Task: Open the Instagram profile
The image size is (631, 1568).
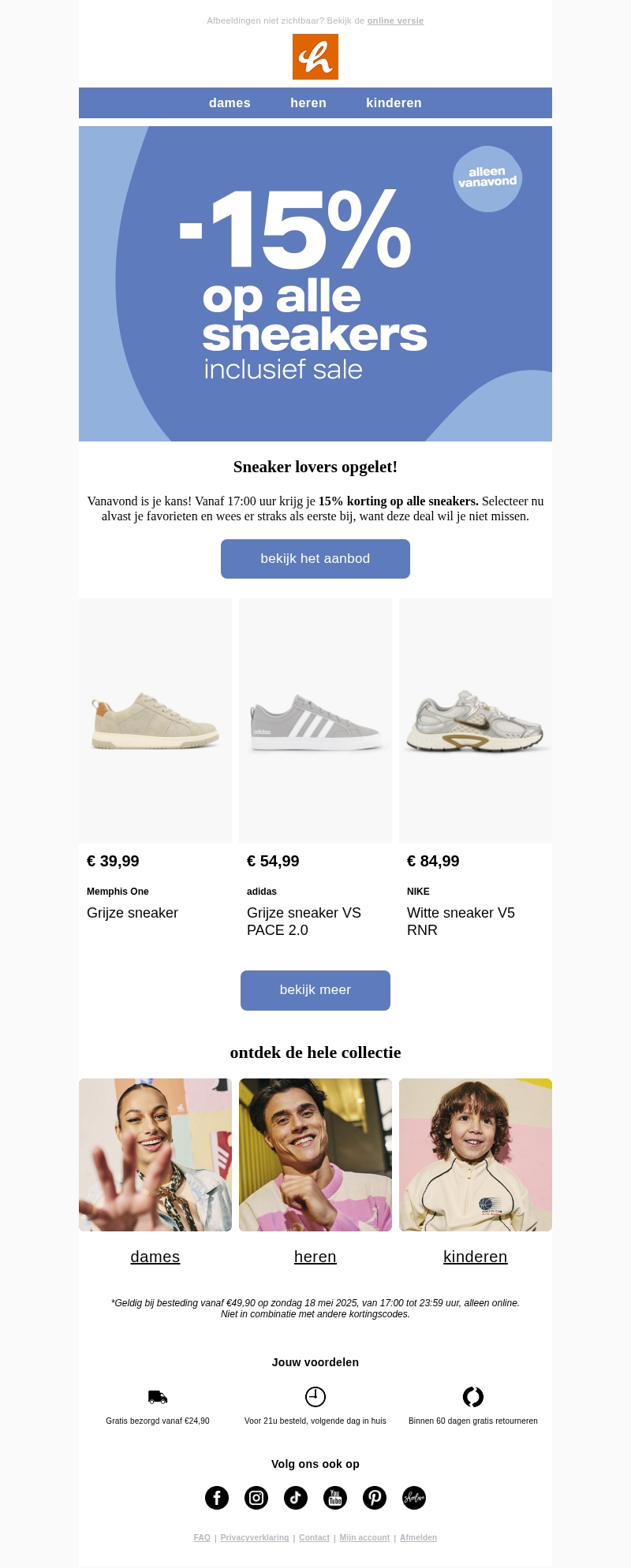Action: point(256,1498)
